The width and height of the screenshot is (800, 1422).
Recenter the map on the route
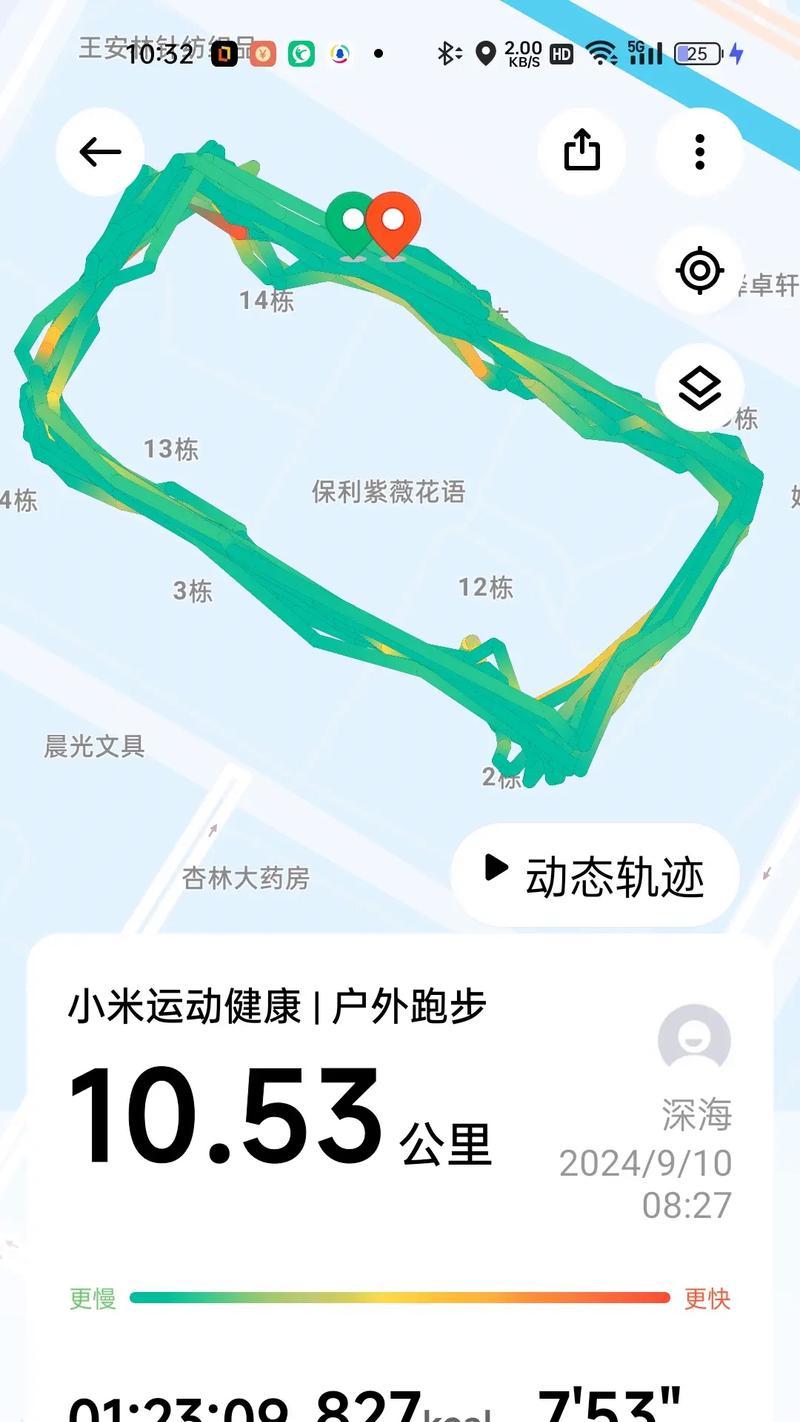(x=699, y=270)
